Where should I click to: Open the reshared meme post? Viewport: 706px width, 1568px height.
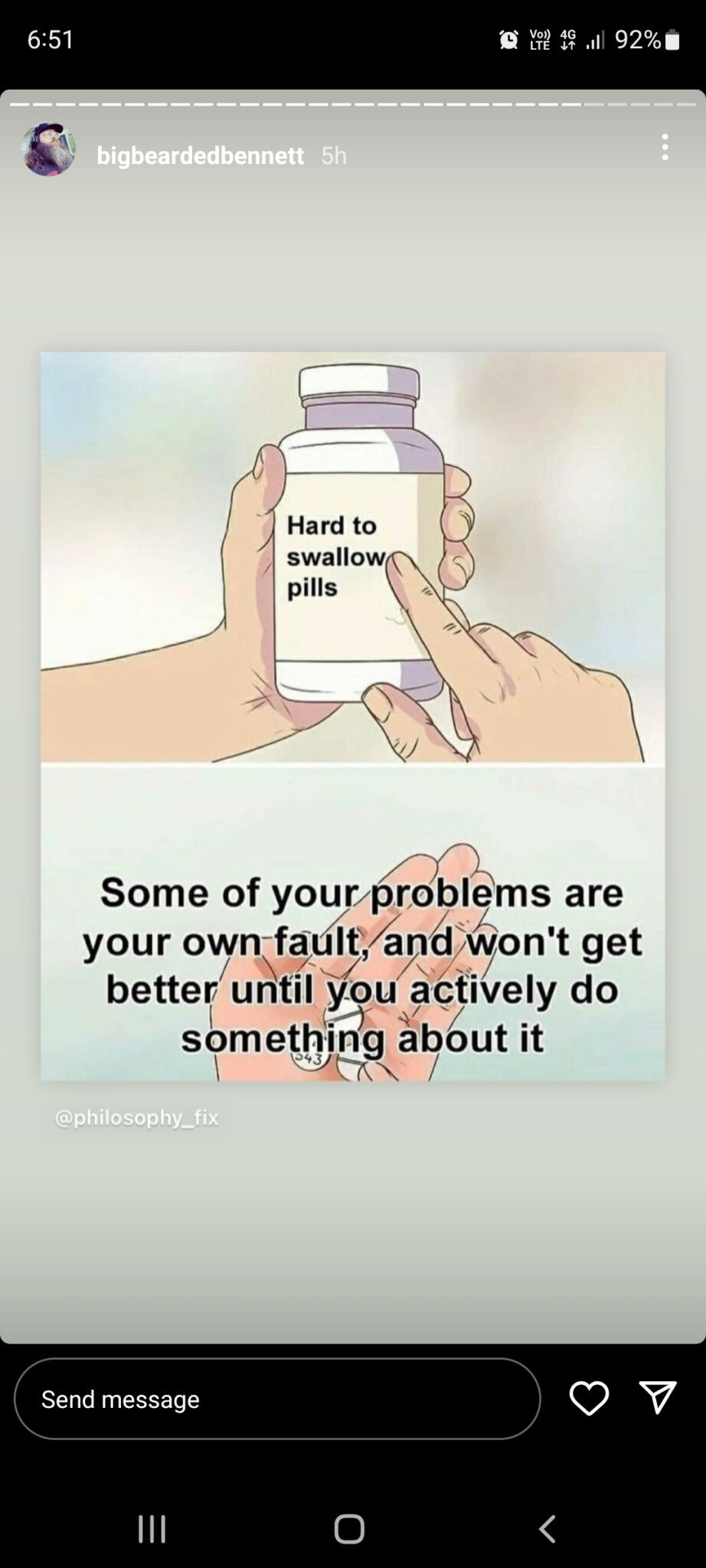[x=353, y=716]
